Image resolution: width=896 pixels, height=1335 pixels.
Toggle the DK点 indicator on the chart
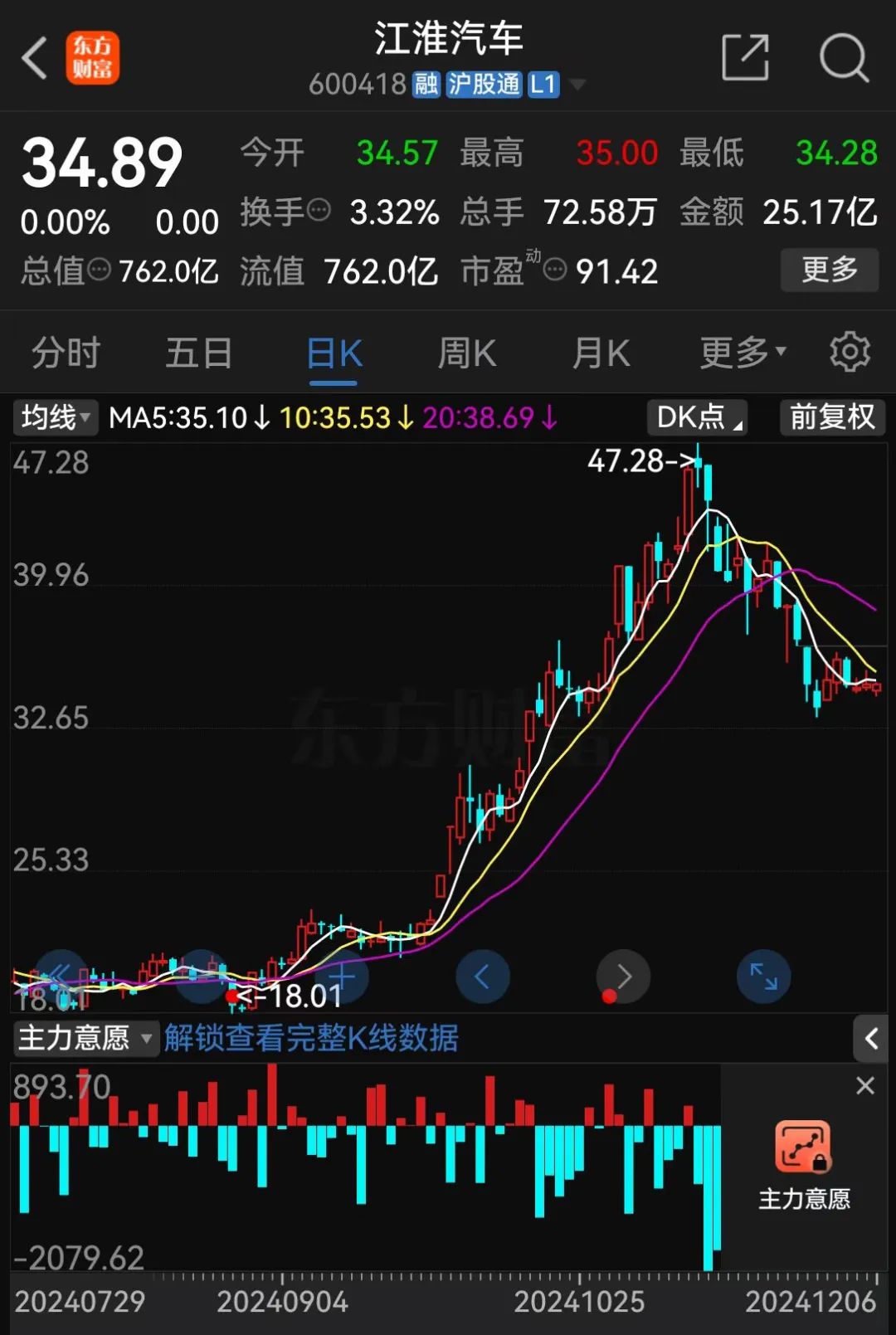(x=695, y=417)
